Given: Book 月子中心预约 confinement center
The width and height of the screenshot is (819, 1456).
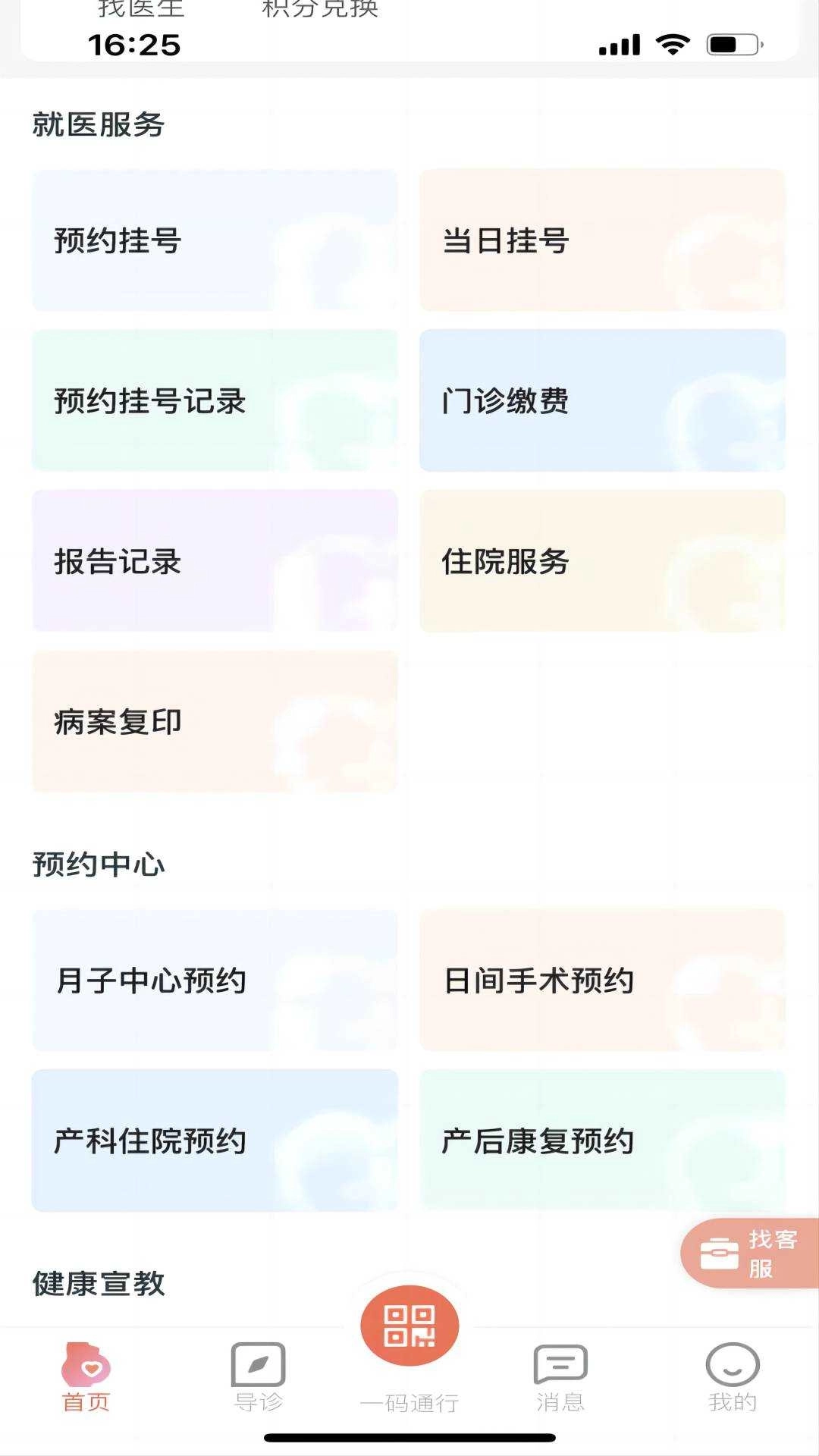Looking at the screenshot, I should pyautogui.click(x=215, y=981).
